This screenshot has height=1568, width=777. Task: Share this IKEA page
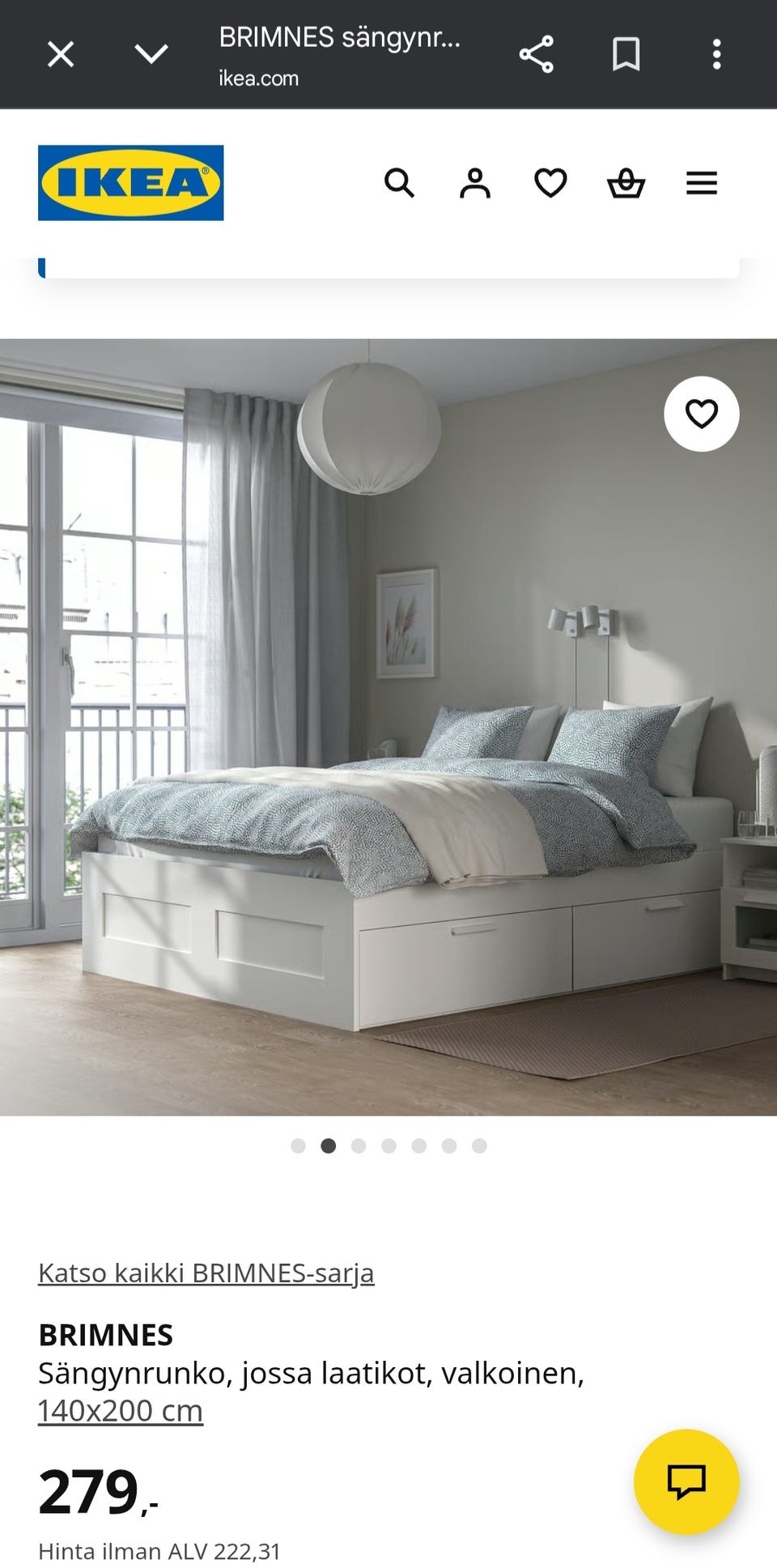click(x=536, y=54)
